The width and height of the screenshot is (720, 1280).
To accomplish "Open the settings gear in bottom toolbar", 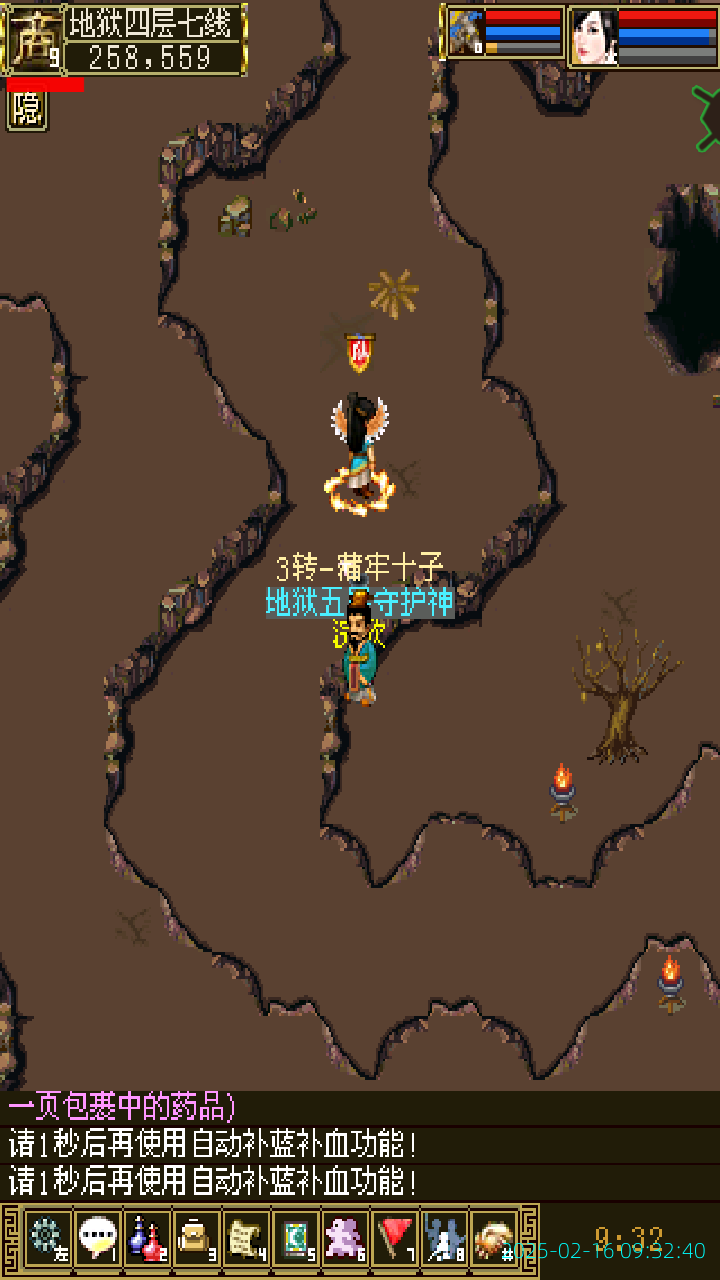I will 47,1239.
